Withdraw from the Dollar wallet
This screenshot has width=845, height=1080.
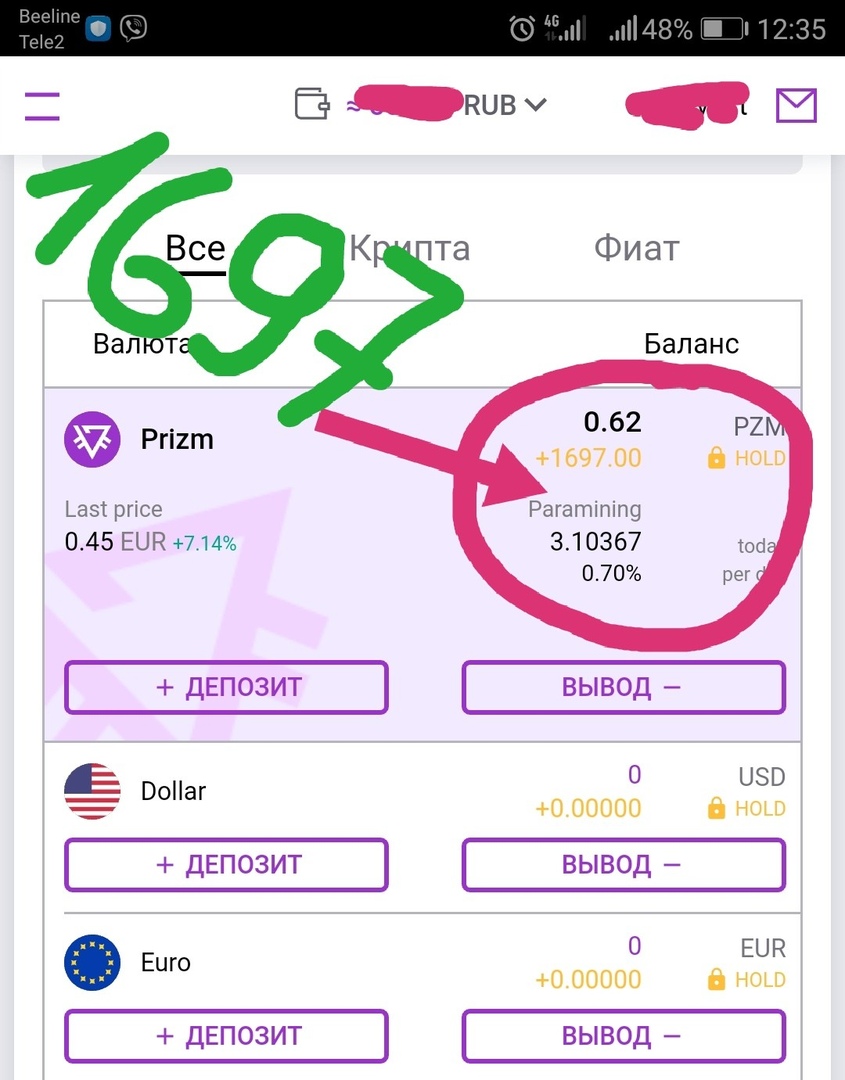[x=623, y=864]
